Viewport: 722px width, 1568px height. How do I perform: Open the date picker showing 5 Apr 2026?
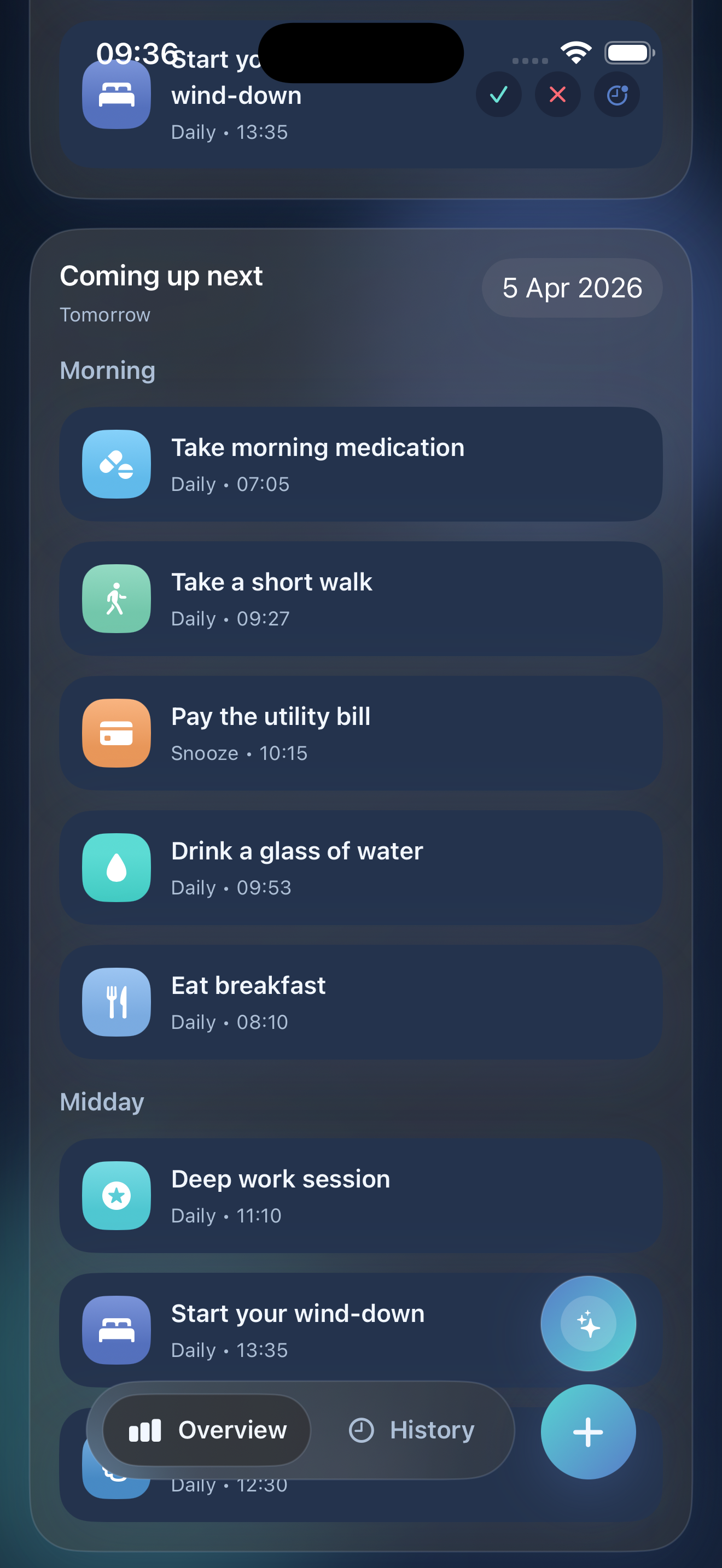point(571,288)
